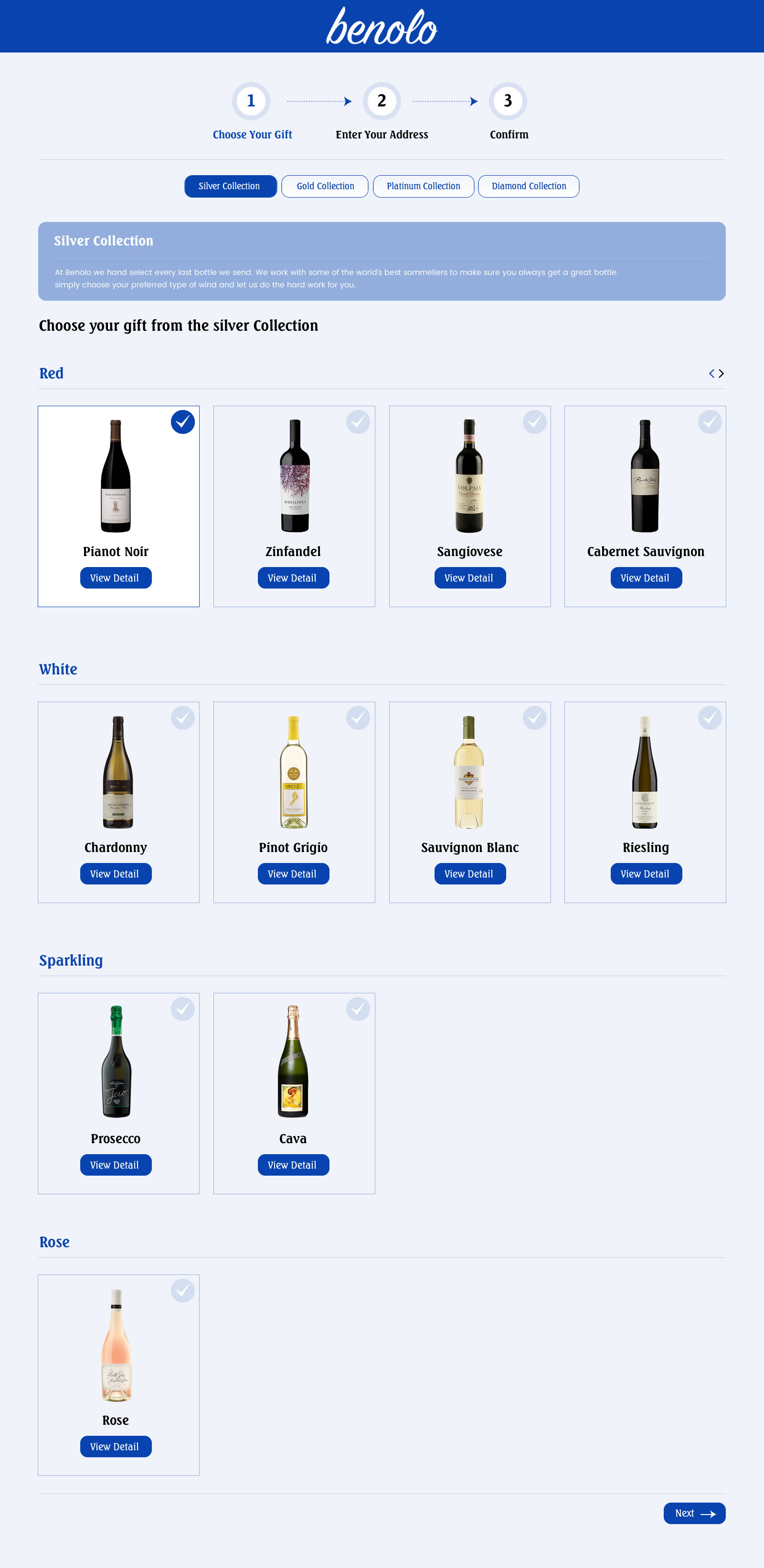
Task: Show next red wines with right arrow
Action: tap(722, 374)
